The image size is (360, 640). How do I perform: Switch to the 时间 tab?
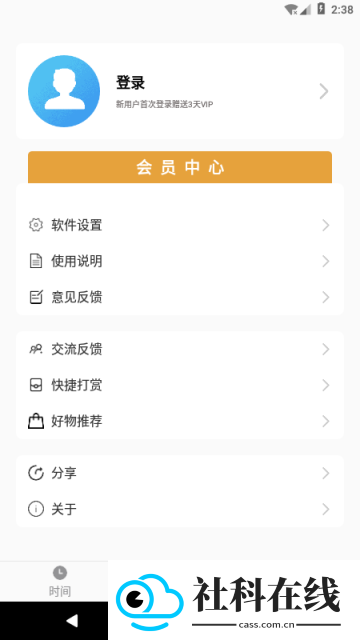[60, 582]
